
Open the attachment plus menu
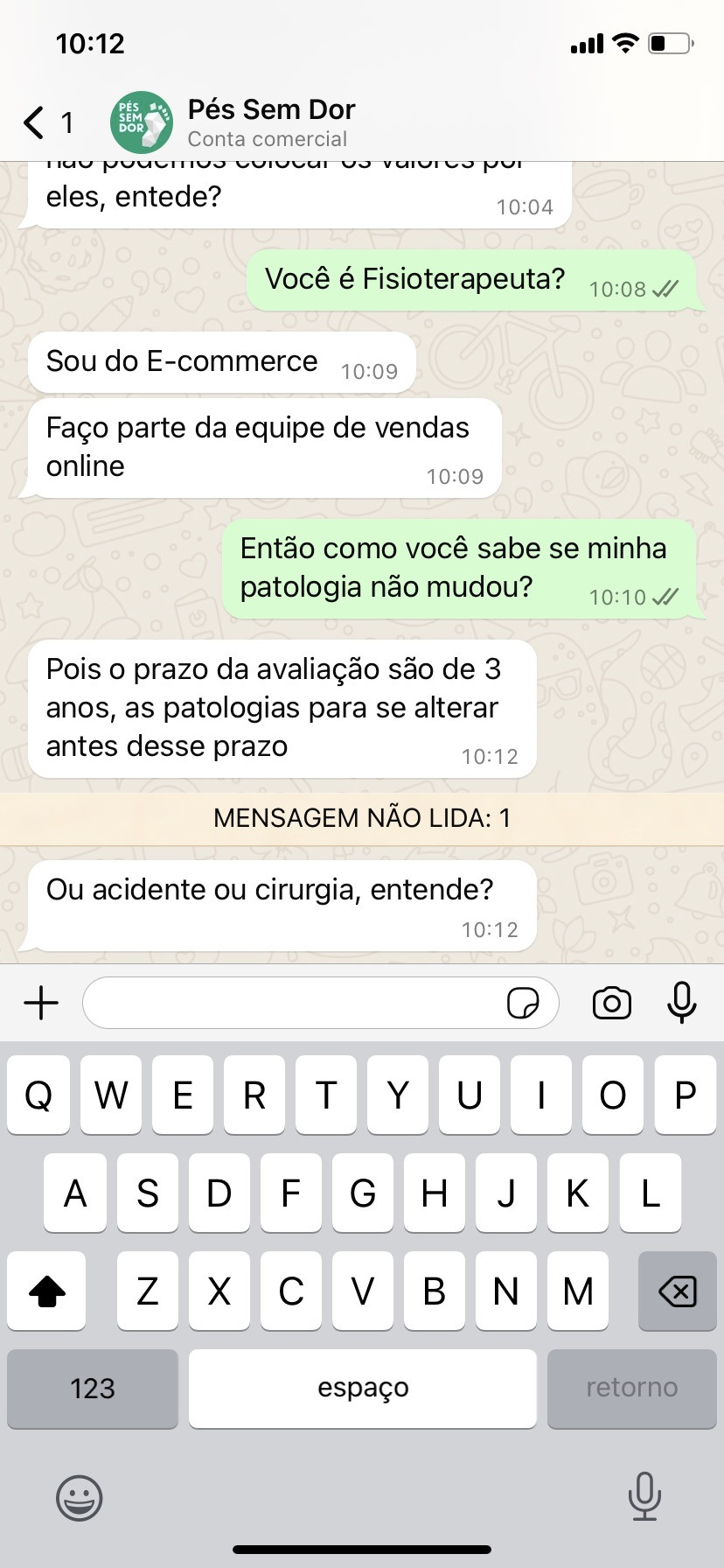point(41,1003)
